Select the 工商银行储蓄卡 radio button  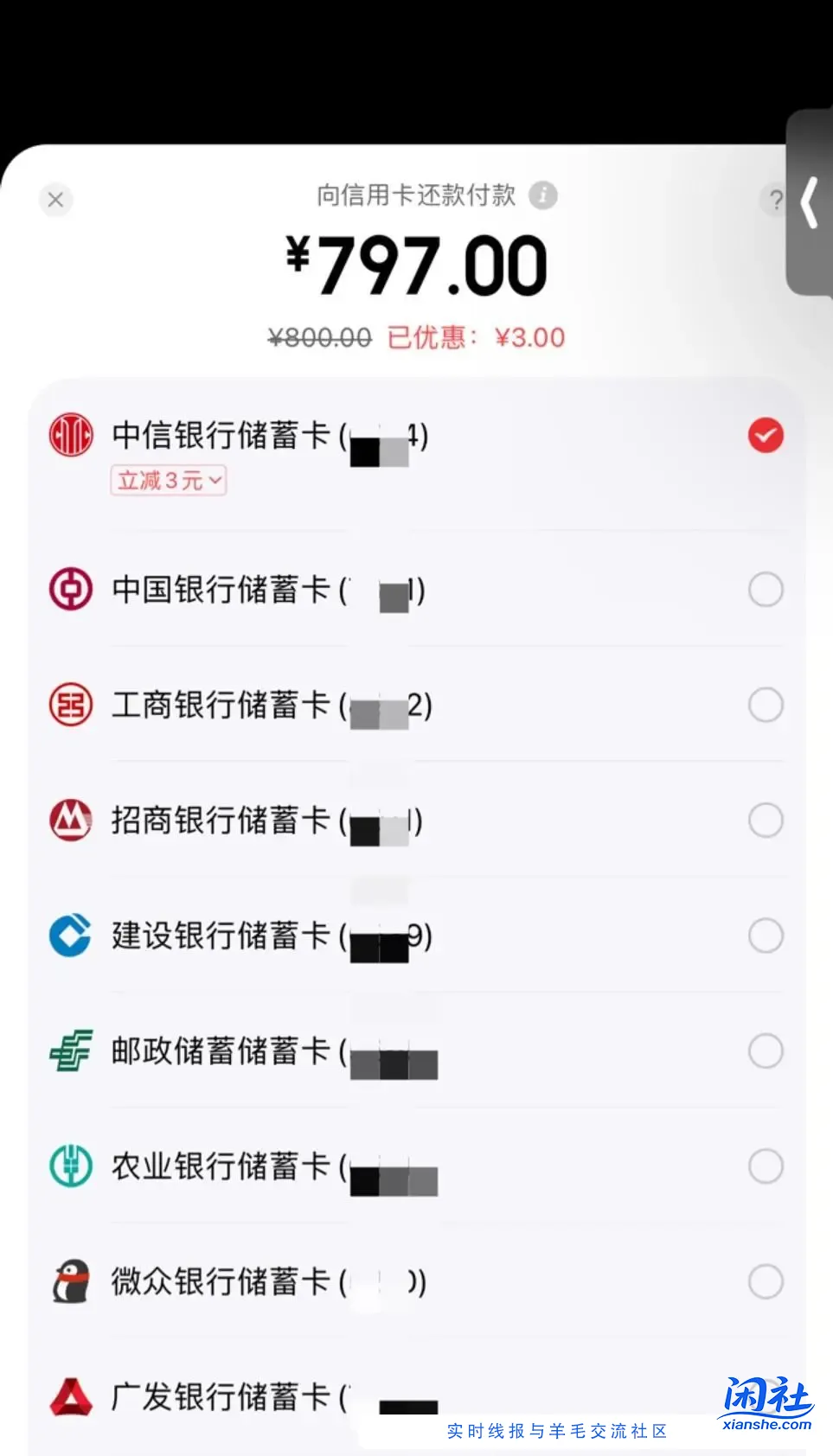766,705
